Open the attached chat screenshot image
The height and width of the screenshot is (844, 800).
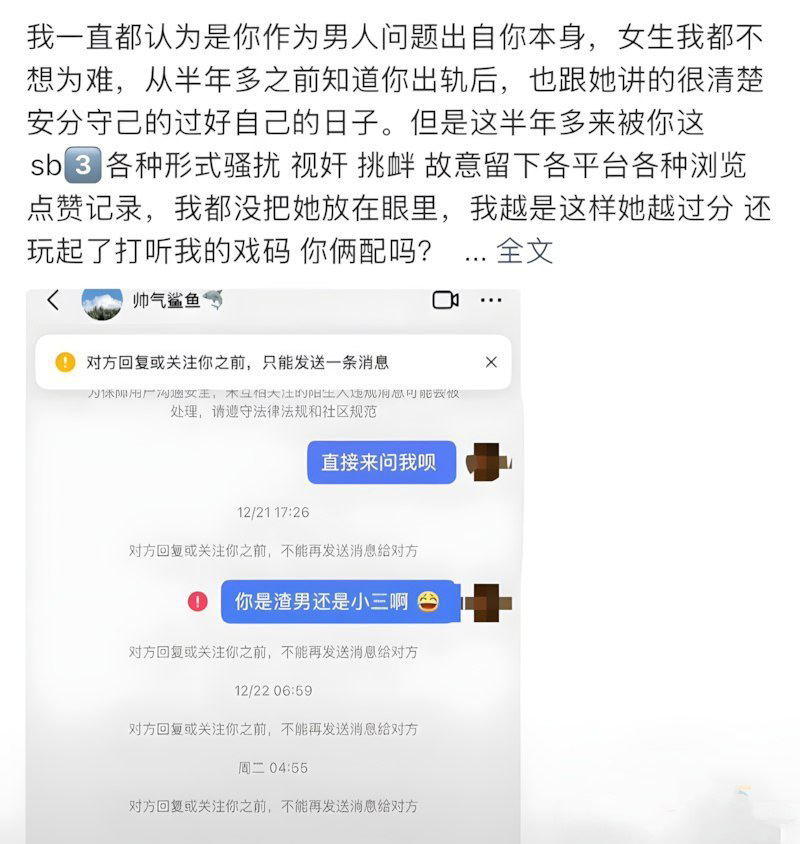272,560
